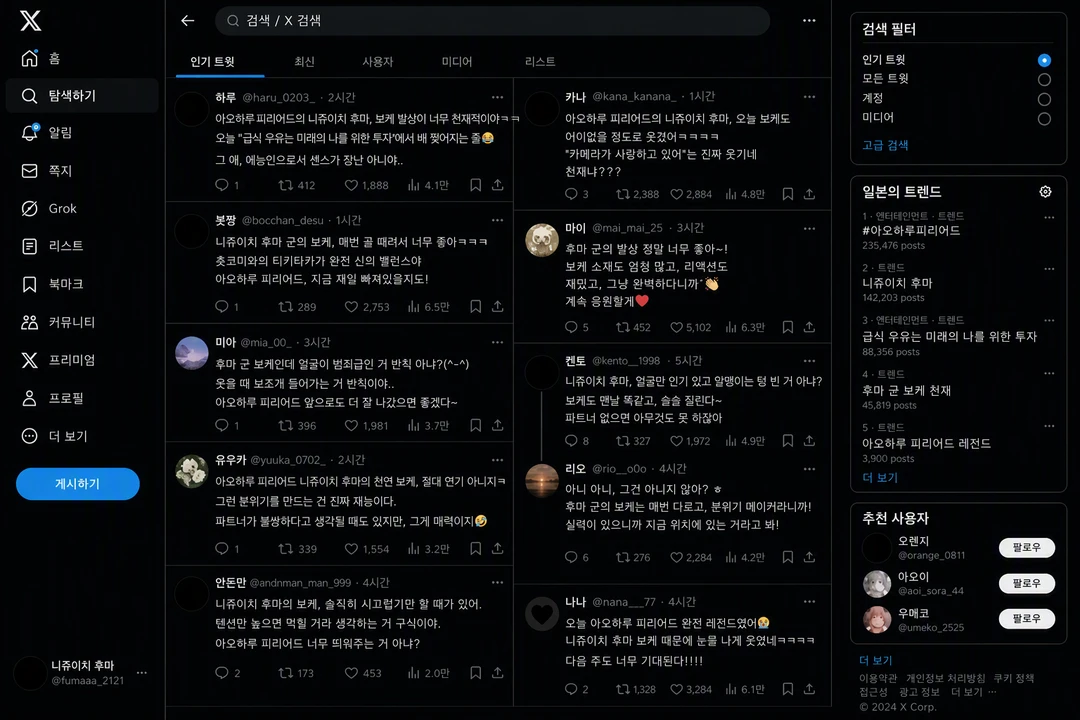Viewport: 1080px width, 720px height.
Task: Reply to 나나's tweet
Action: coord(577,689)
